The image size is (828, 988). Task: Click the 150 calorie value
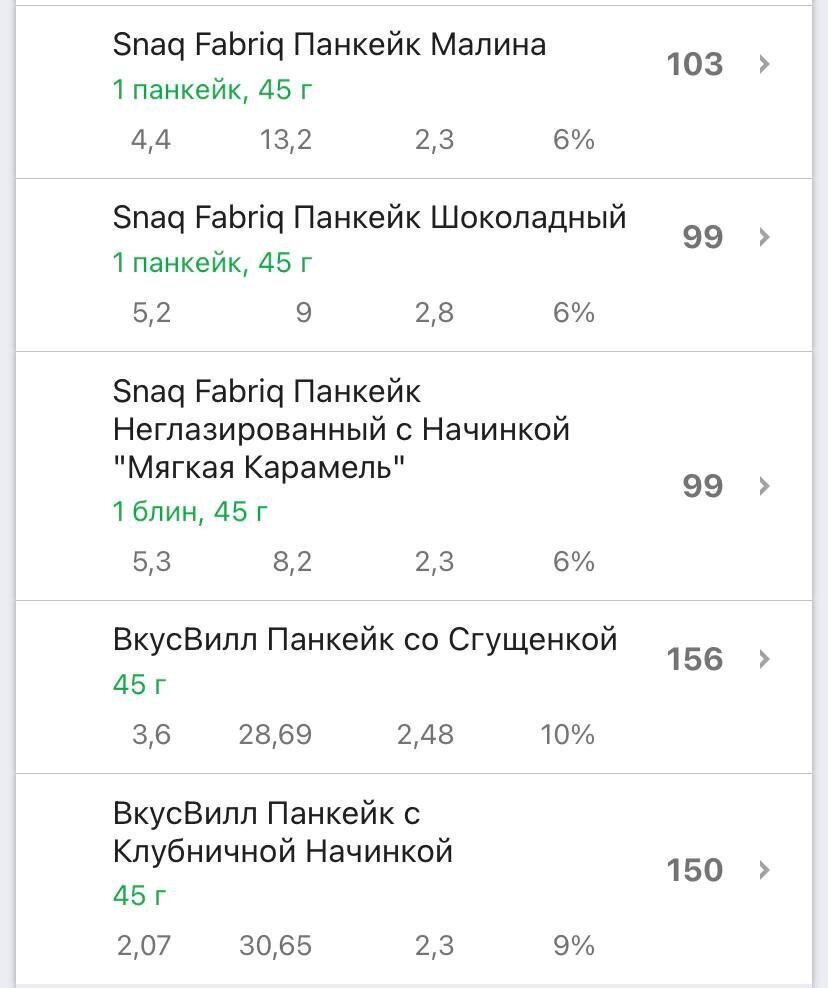pyautogui.click(x=696, y=870)
